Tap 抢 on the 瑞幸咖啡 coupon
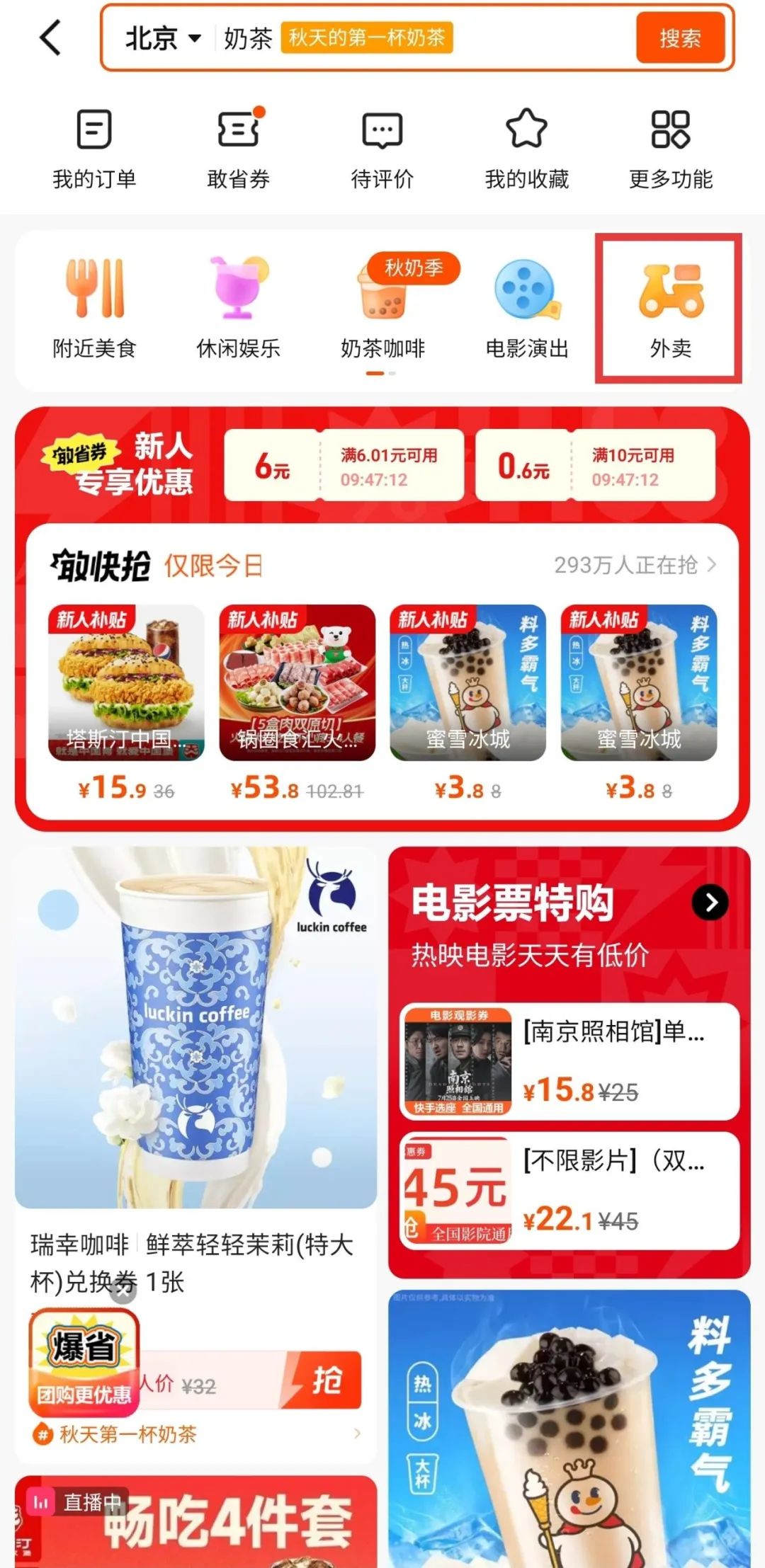Screen dimensions: 765x1568 (x=327, y=1379)
